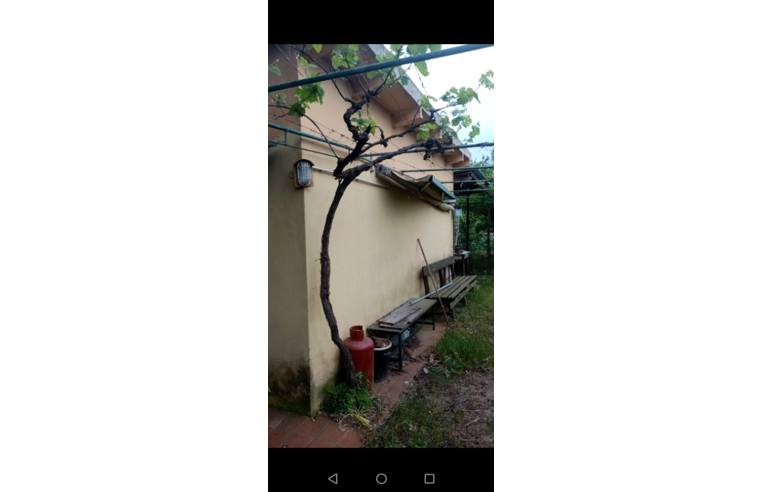Open recent apps with the square button

tap(429, 479)
